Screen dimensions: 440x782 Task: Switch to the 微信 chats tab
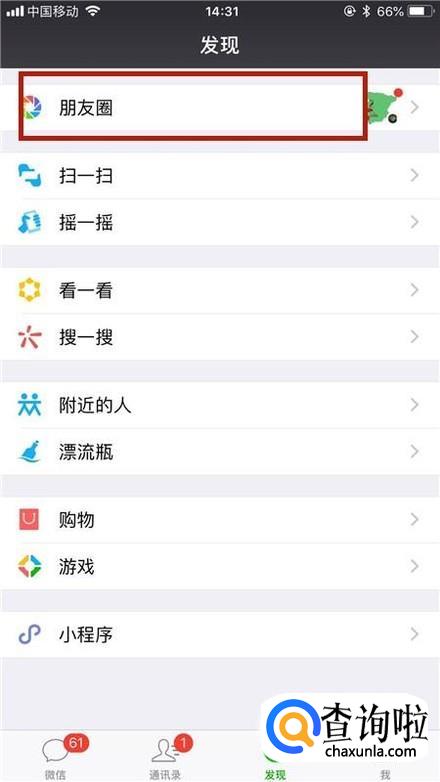(x=55, y=757)
